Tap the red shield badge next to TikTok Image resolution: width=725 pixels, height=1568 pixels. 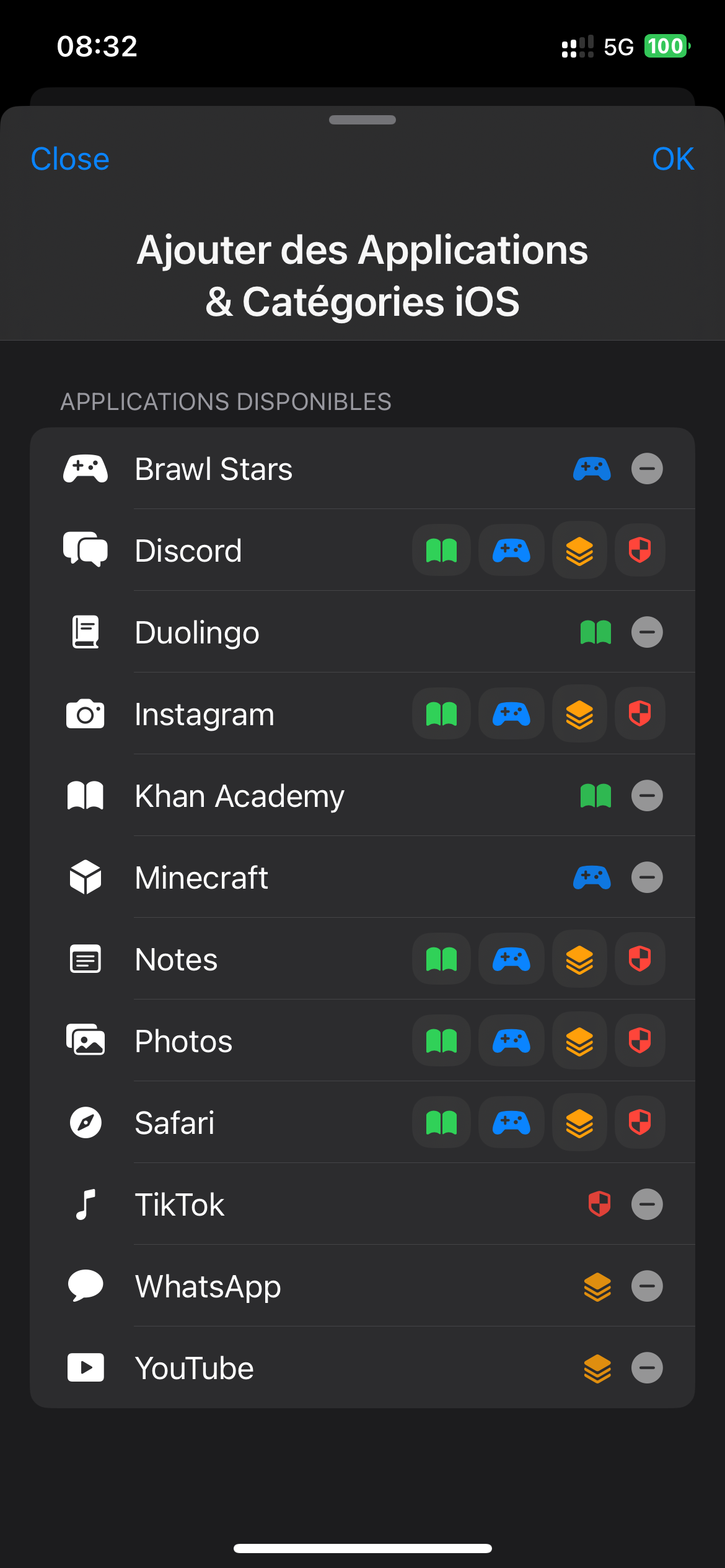click(599, 1204)
